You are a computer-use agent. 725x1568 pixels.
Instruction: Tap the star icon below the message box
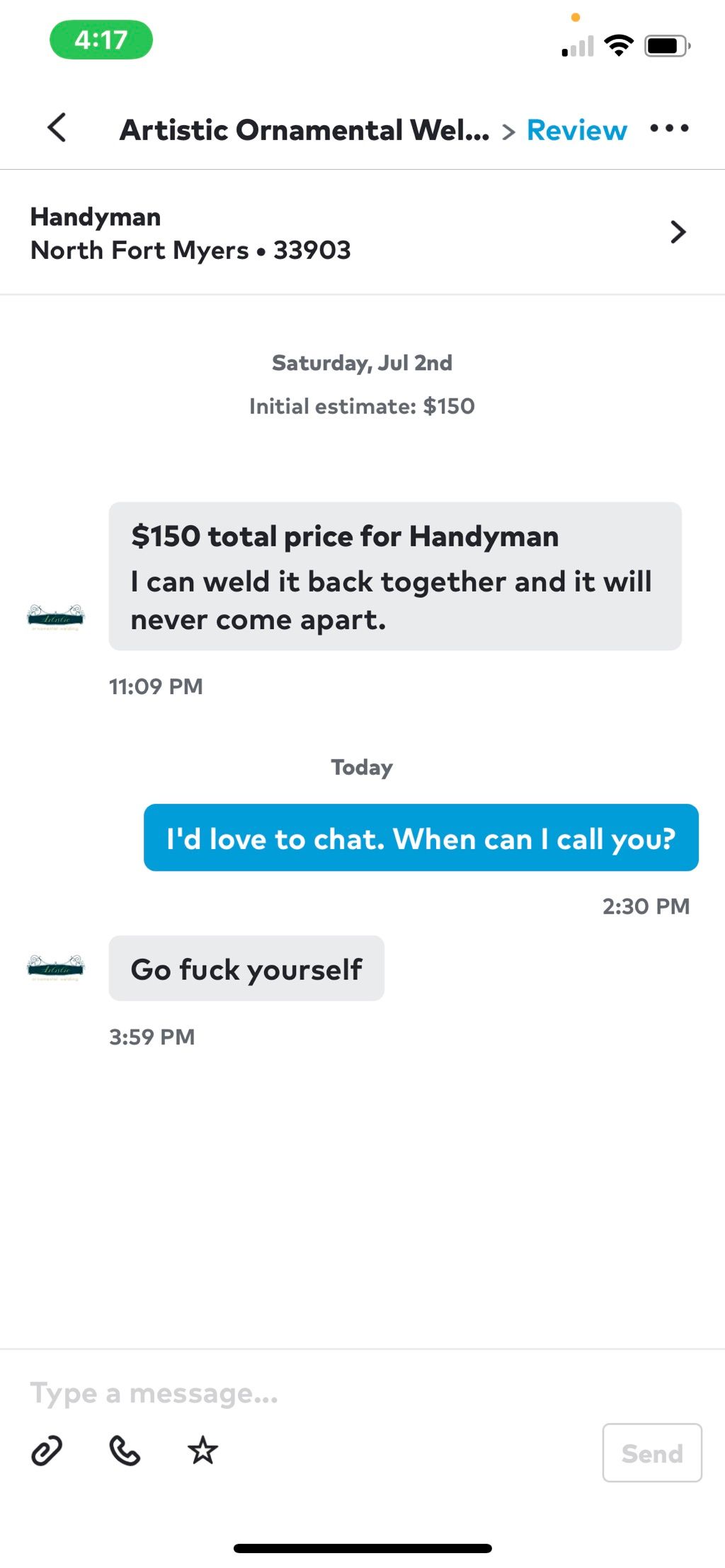202,1451
